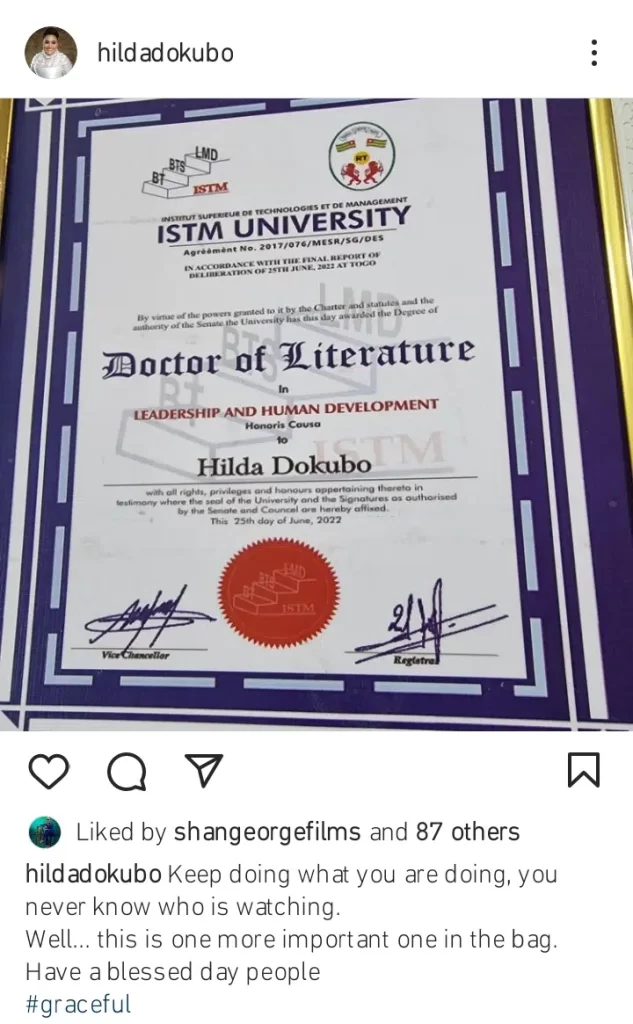Open hildadokubo's profile picture
Screen dimensions: 633x1024
[x=50, y=52]
